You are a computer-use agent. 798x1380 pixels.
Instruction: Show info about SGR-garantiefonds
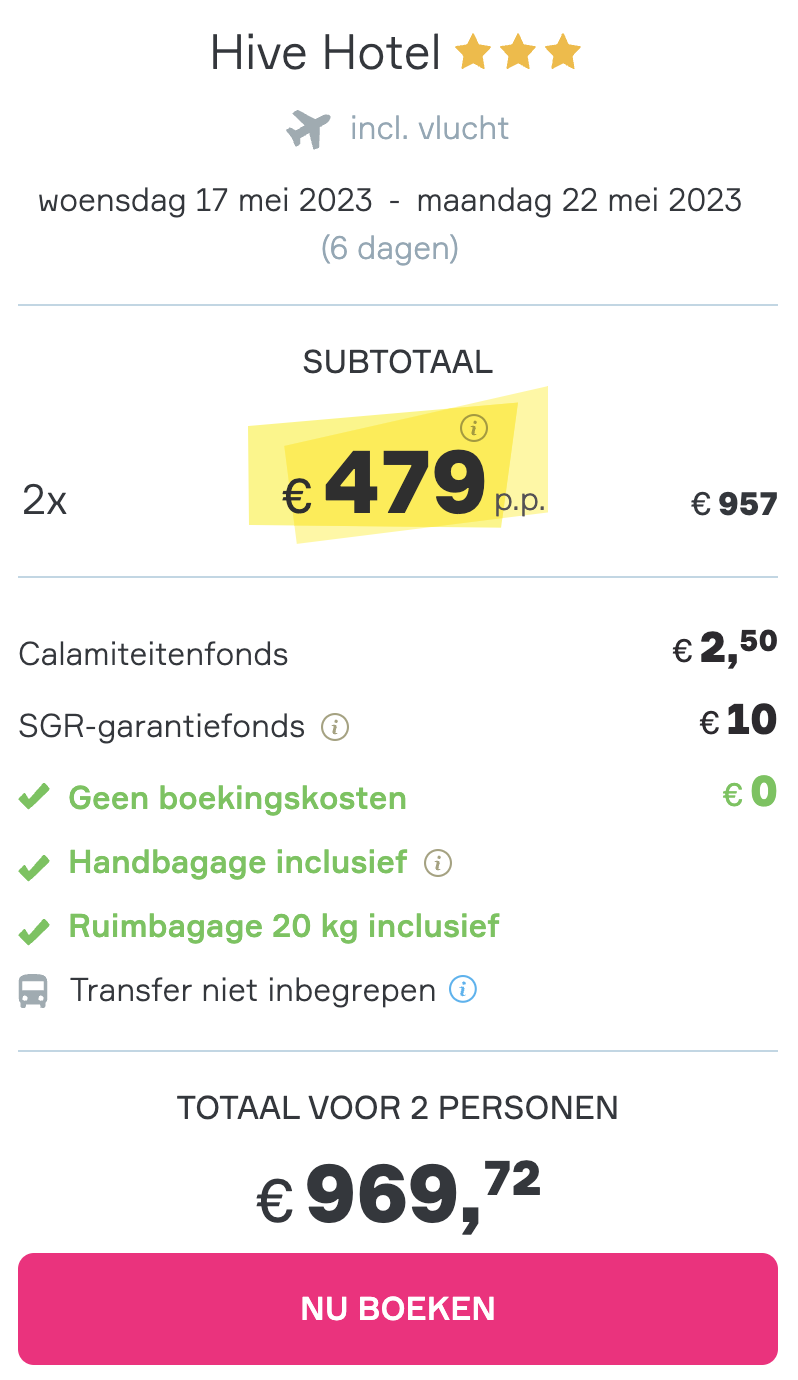[x=335, y=726]
